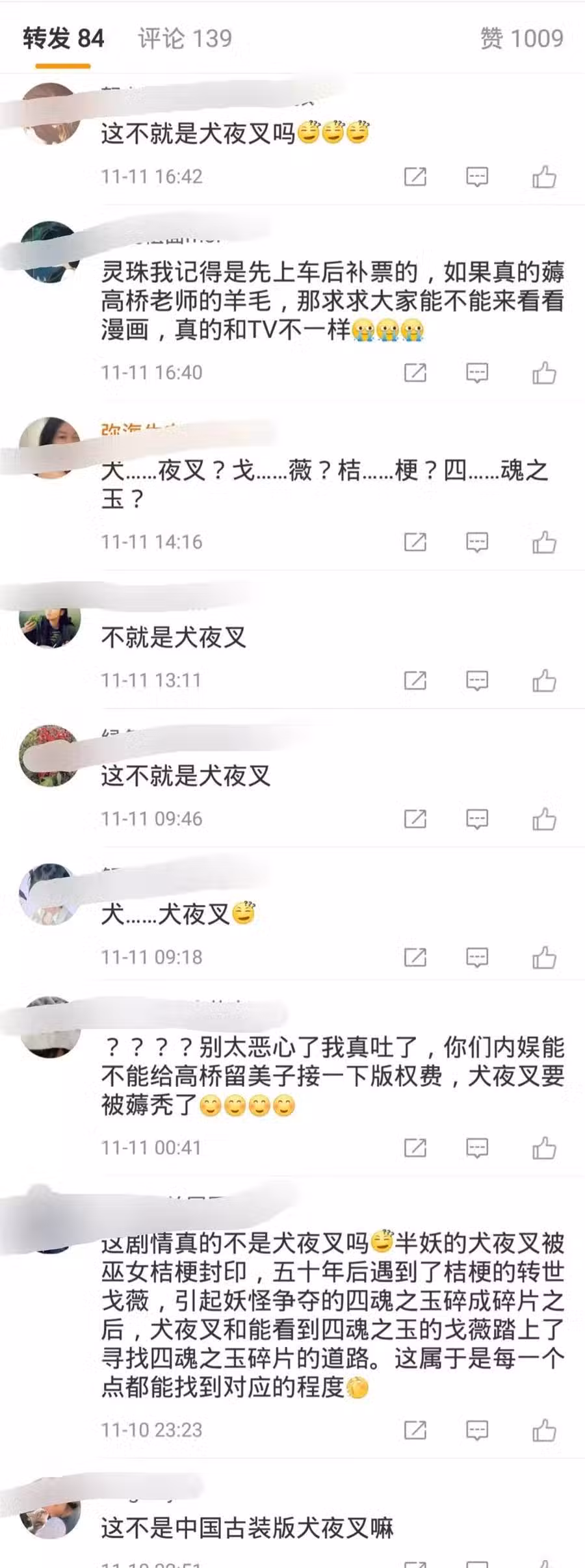Switch to the 评论 139 tab
Screen dimensions: 585x1568
(x=185, y=39)
